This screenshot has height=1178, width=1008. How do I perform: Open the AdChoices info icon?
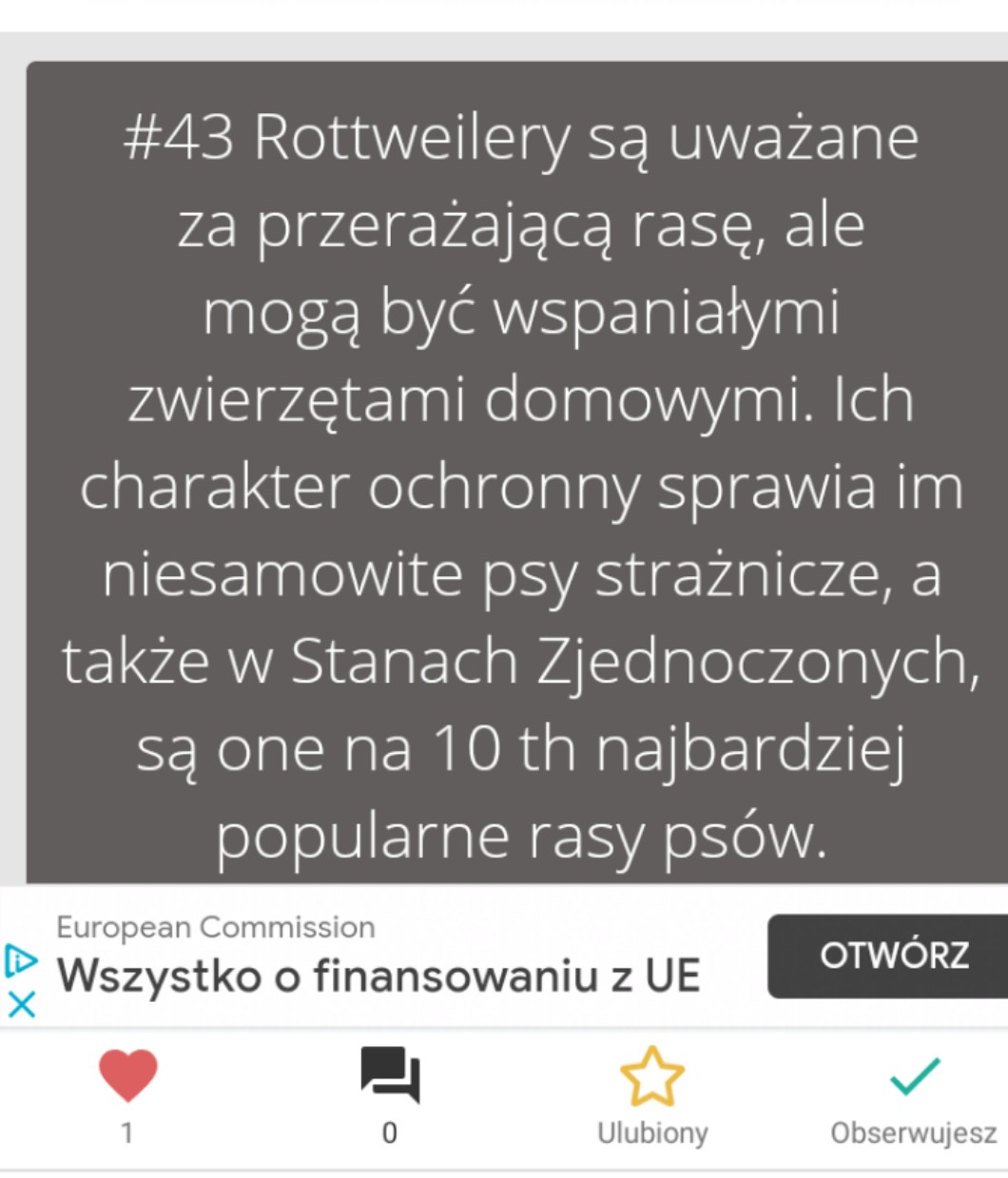pos(21,960)
